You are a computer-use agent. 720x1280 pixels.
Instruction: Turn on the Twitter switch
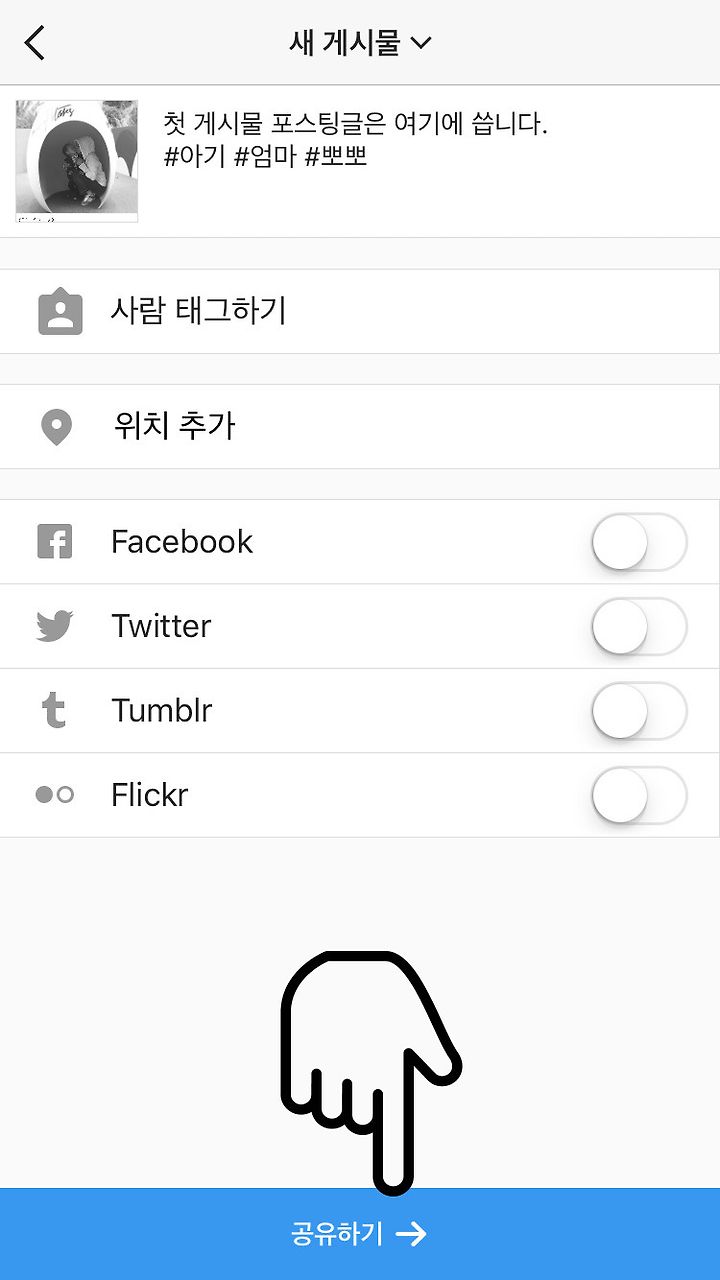639,626
